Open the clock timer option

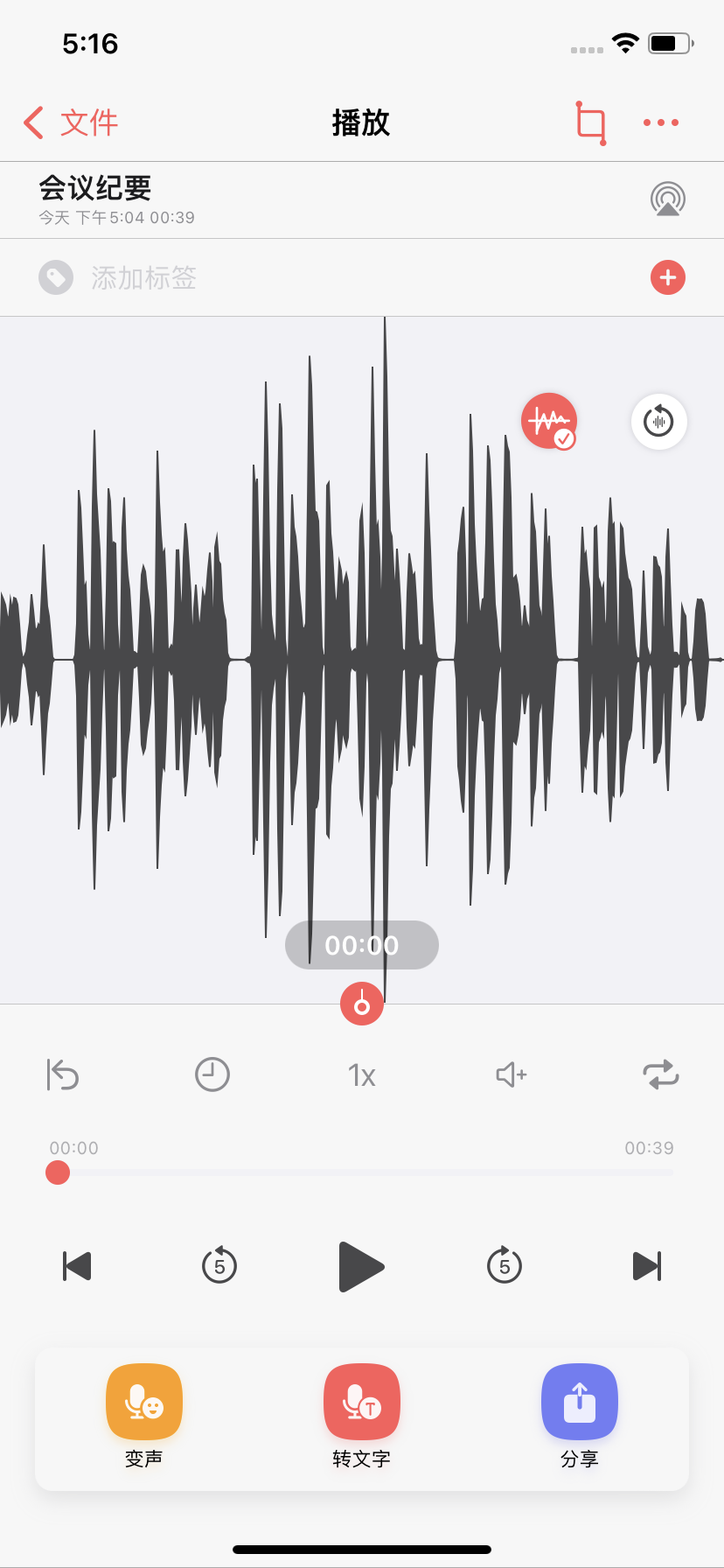pos(212,1074)
